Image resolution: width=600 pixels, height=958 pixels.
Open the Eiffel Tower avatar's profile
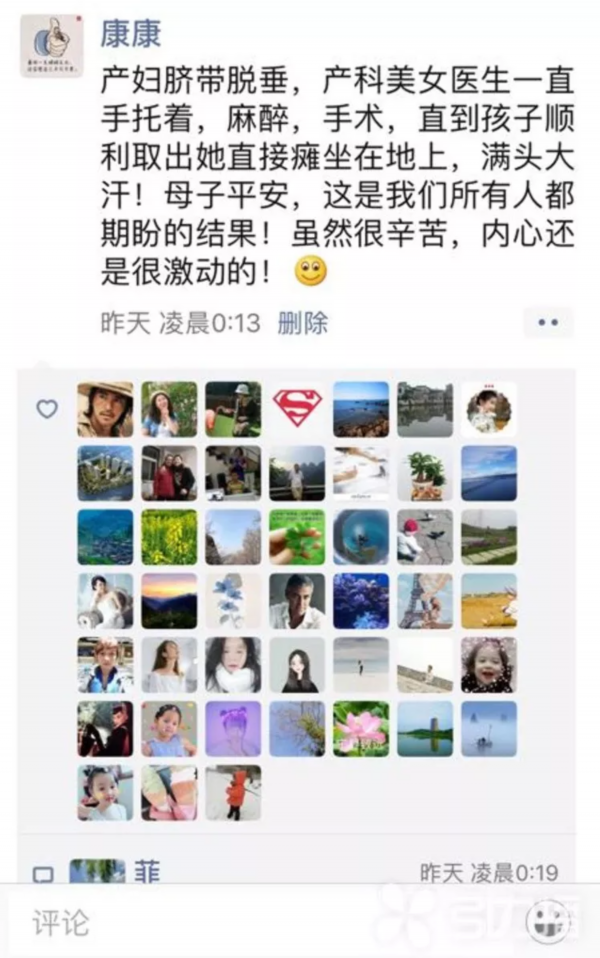[425, 601]
